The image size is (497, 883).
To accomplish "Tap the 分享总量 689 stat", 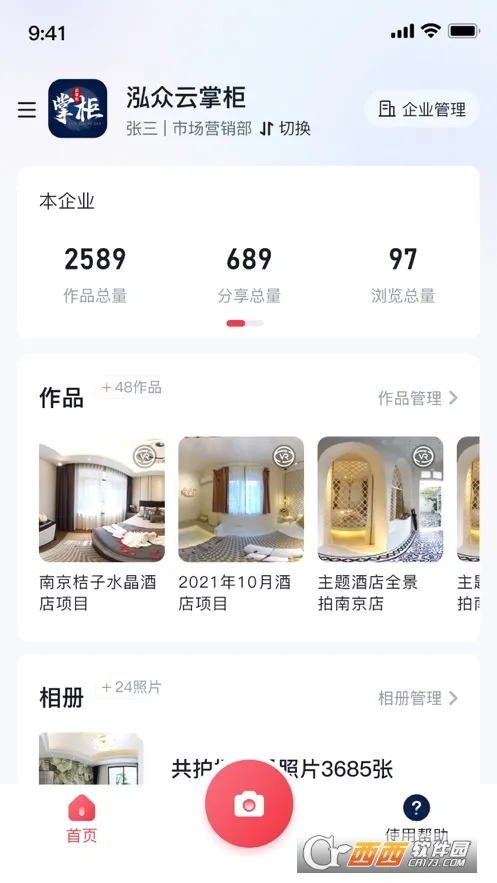I will (x=249, y=274).
